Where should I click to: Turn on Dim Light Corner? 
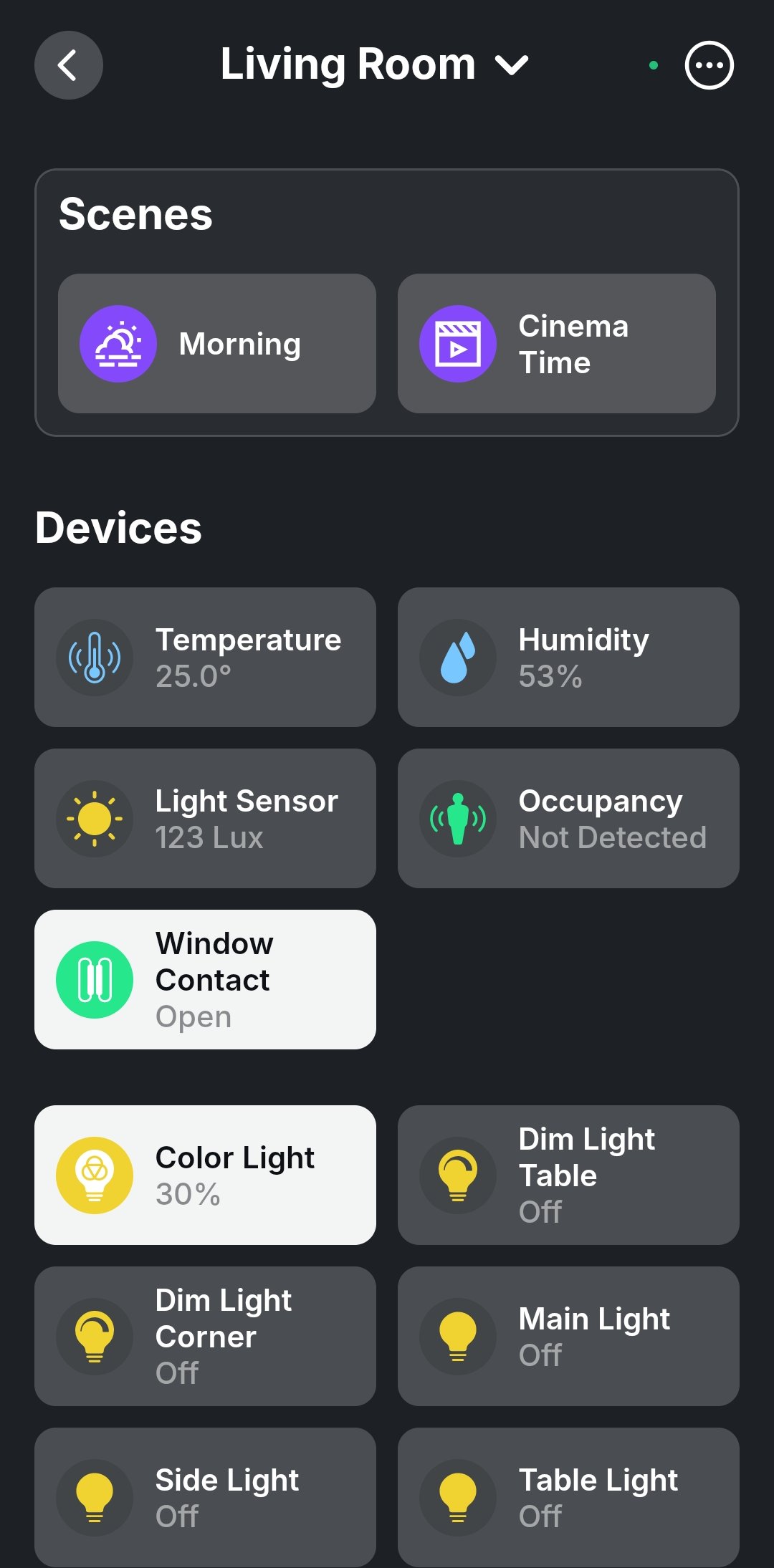pos(95,1336)
